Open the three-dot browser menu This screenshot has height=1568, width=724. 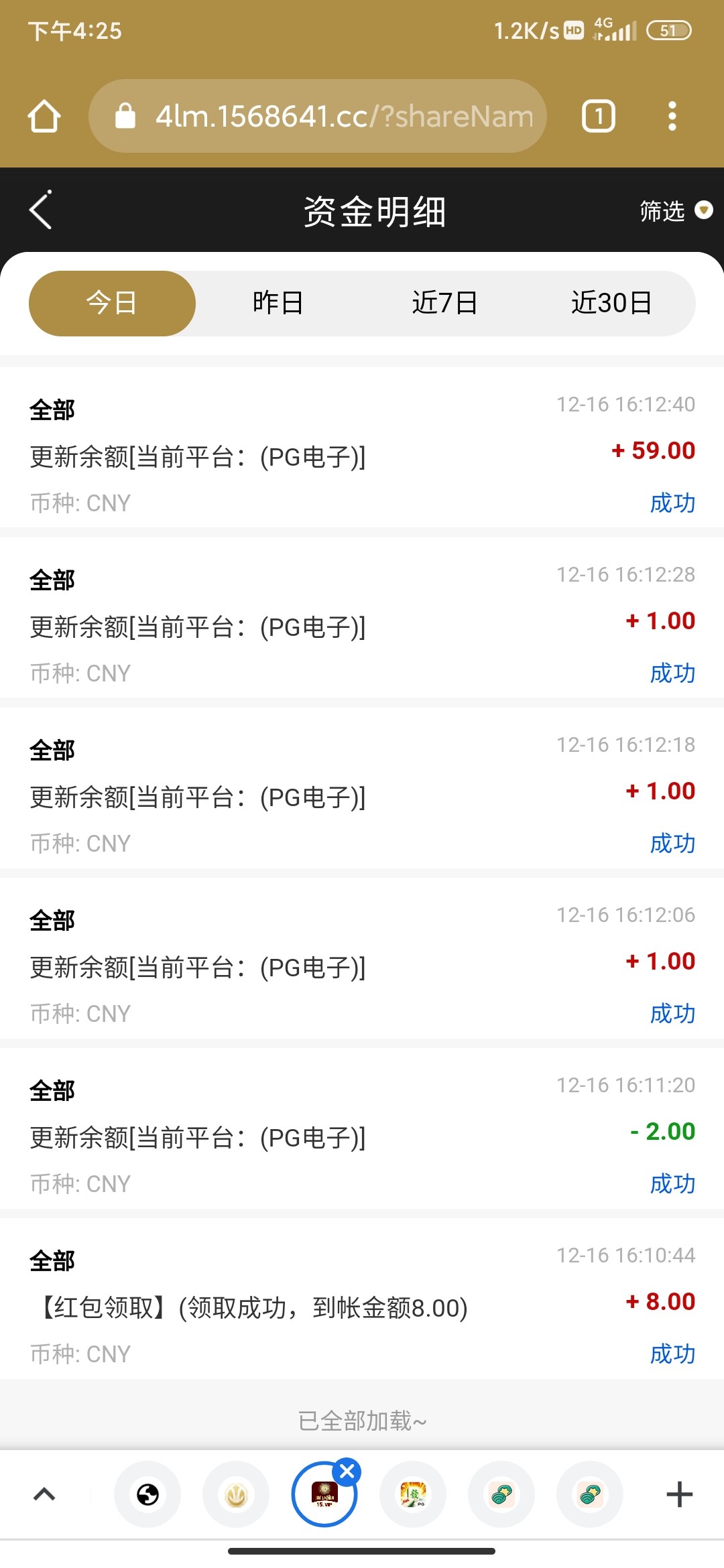(672, 115)
